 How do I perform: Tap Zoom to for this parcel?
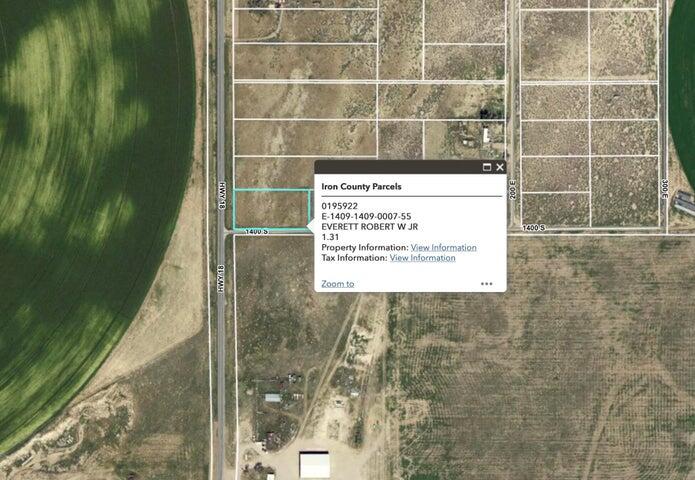pos(338,284)
